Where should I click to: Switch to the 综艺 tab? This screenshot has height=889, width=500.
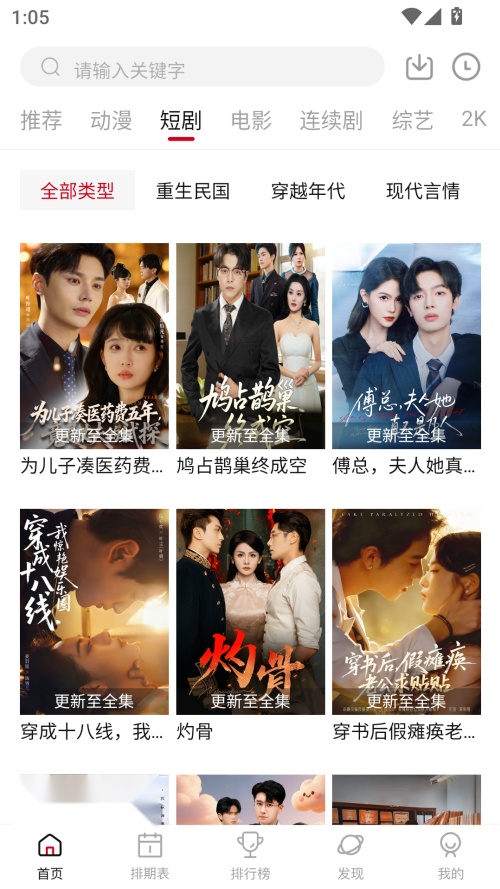(413, 120)
